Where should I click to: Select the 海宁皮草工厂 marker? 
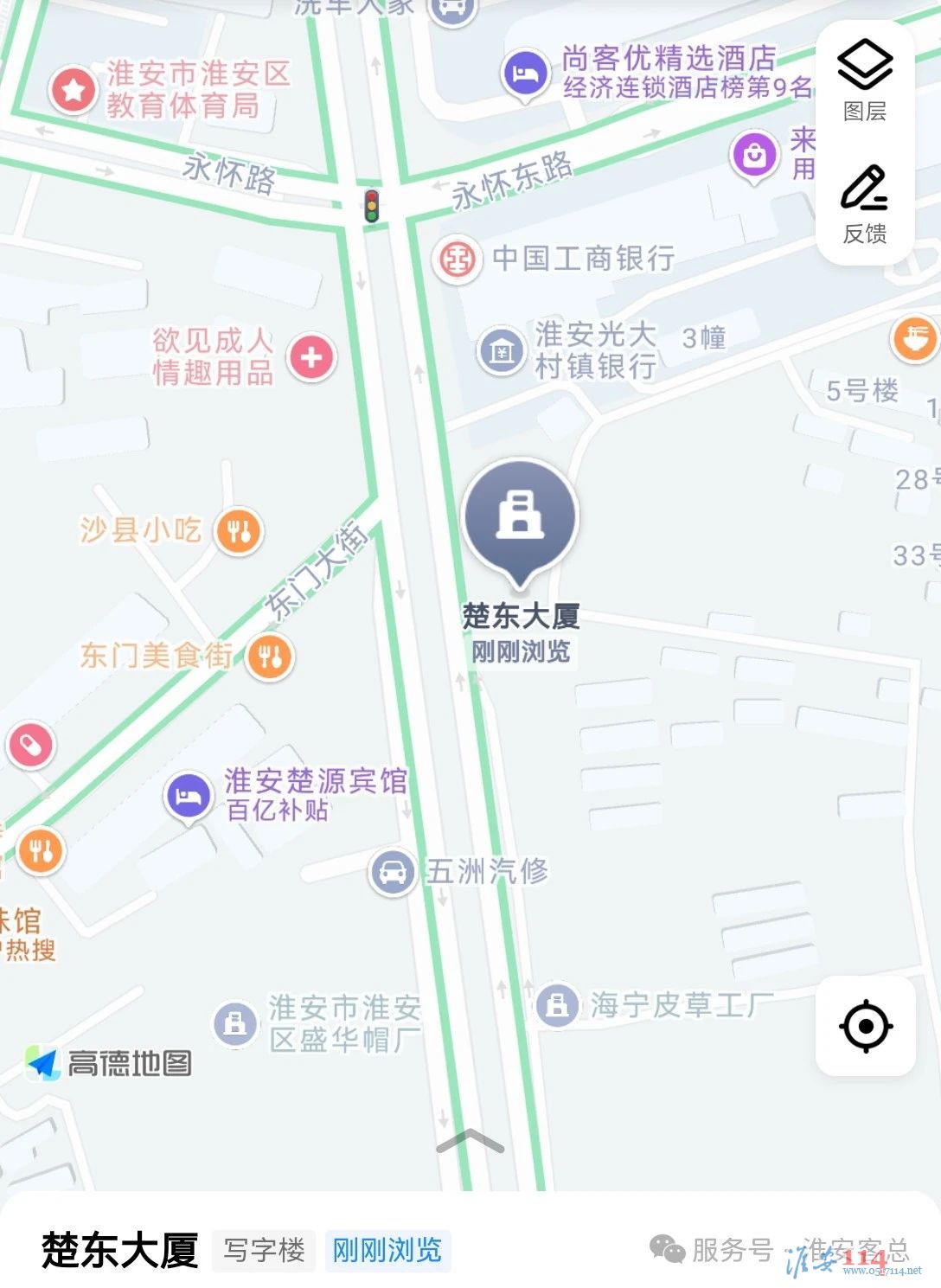pos(558,1004)
